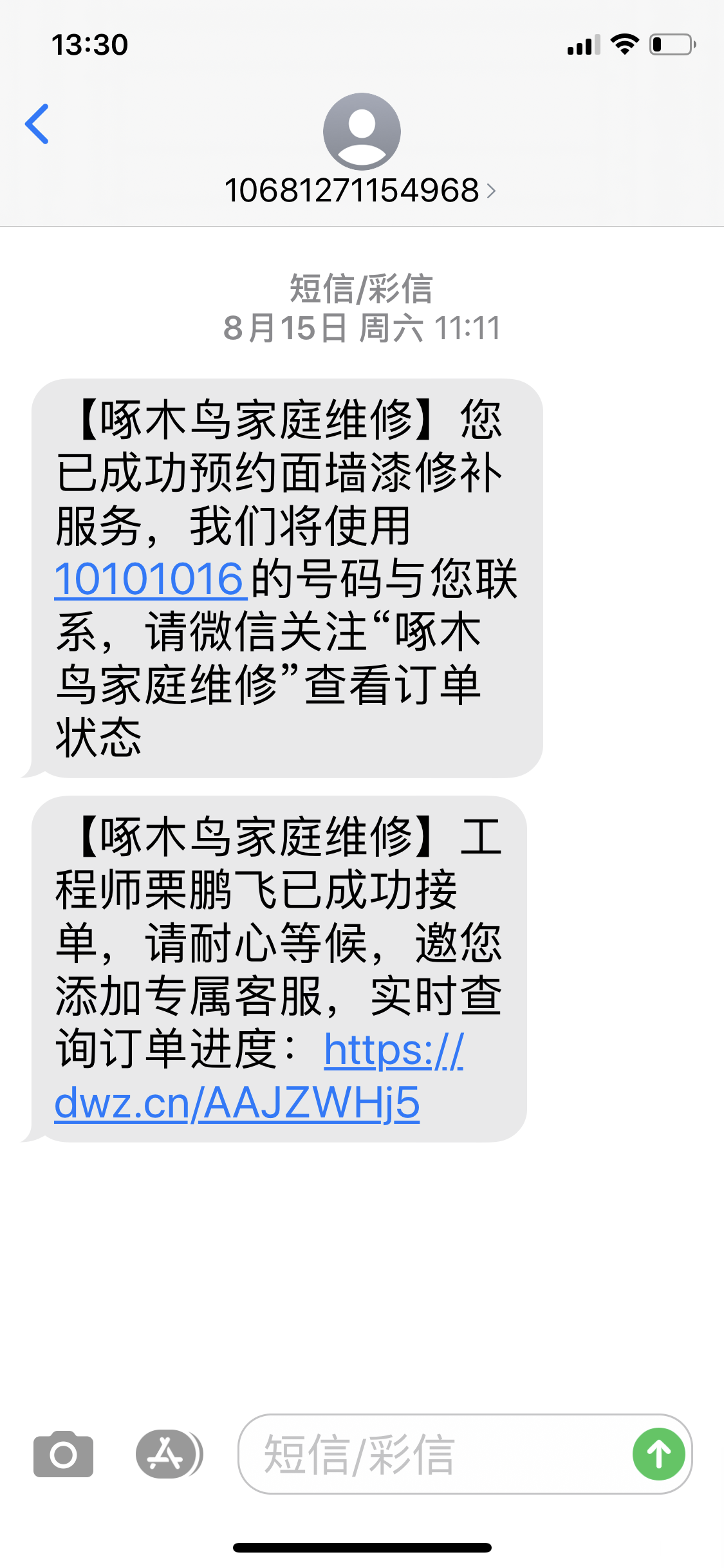The height and width of the screenshot is (1568, 724).
Task: Go back to the messages list
Action: (x=37, y=124)
